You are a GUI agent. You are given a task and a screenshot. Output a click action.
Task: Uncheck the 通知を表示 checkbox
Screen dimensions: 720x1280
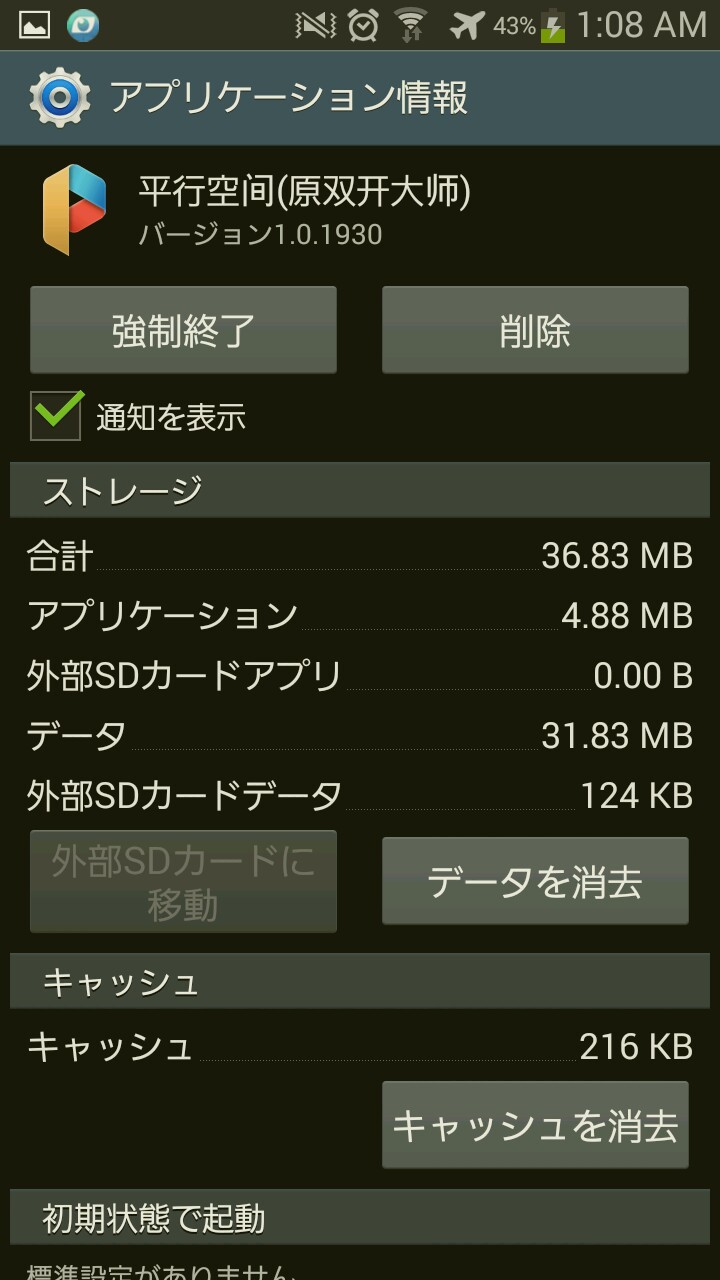56,416
